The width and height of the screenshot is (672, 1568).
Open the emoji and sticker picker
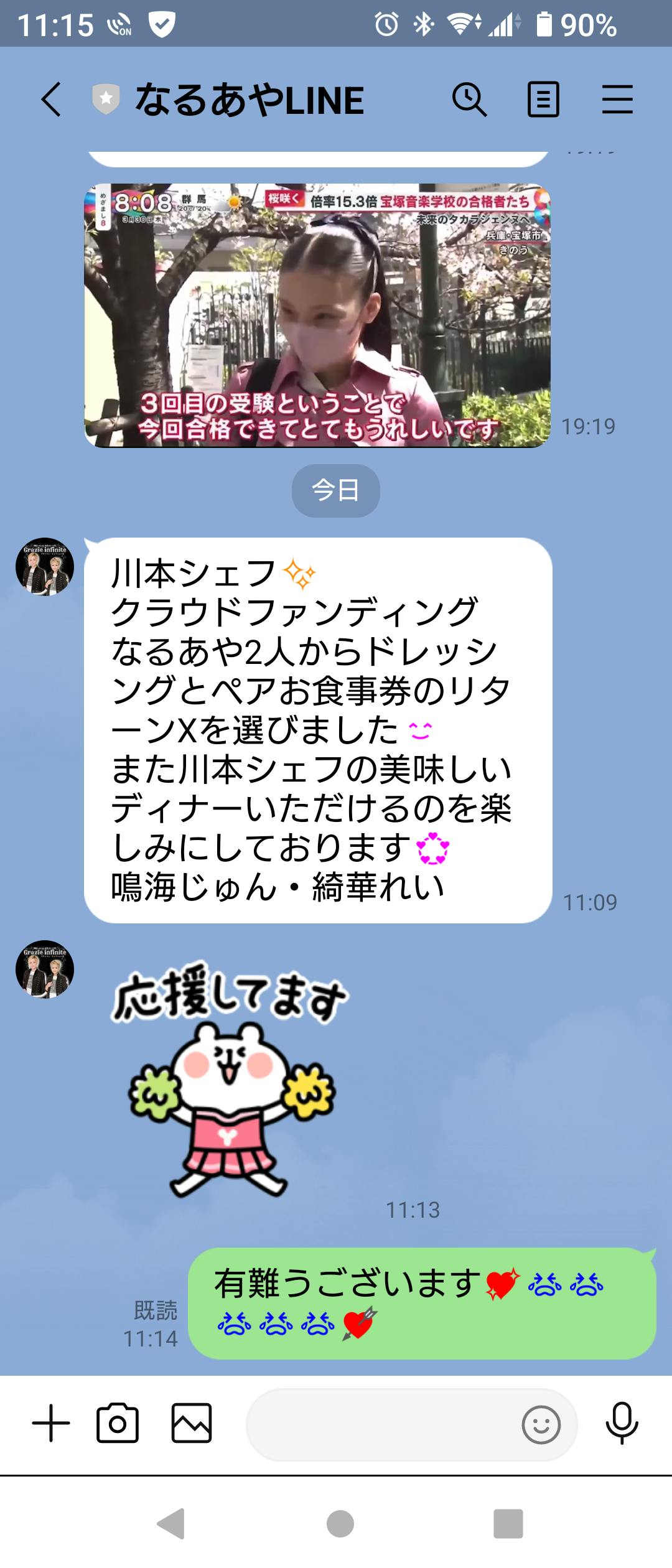541,1425
